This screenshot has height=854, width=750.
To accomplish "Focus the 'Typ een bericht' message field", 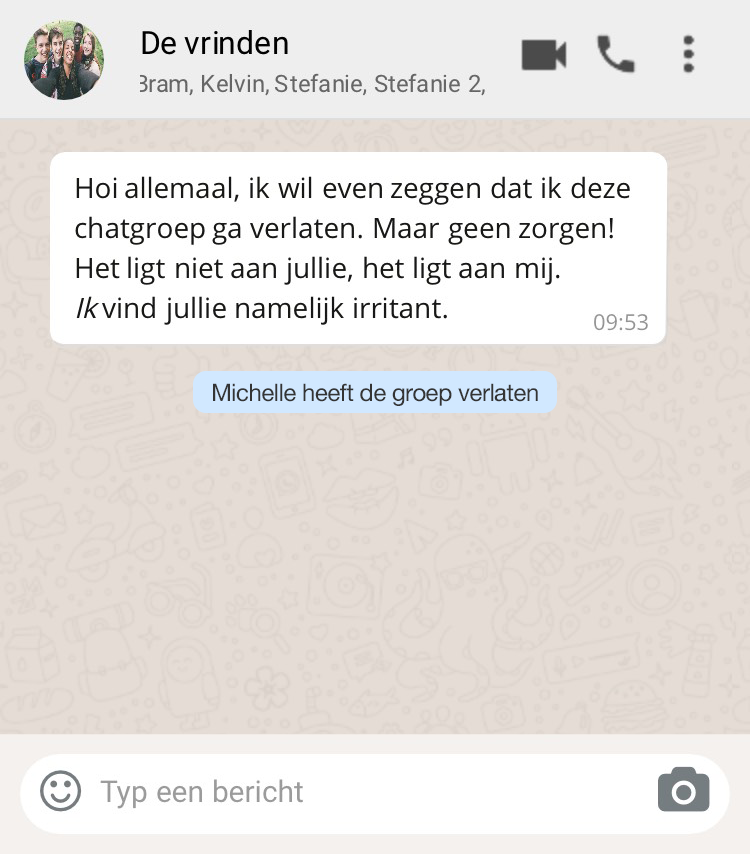I will pos(360,792).
